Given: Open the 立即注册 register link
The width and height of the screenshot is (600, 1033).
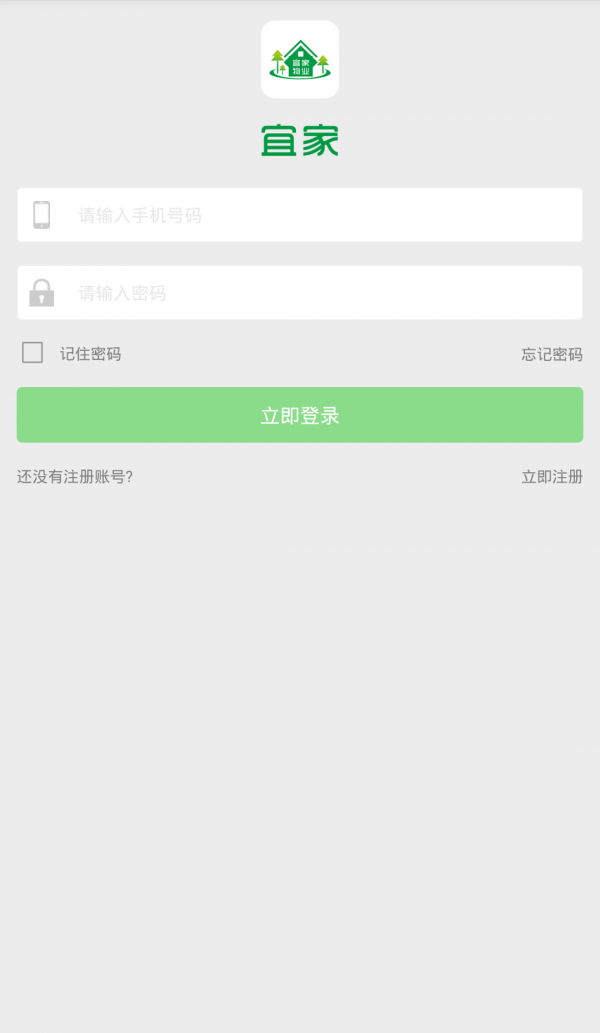Looking at the screenshot, I should (x=551, y=477).
